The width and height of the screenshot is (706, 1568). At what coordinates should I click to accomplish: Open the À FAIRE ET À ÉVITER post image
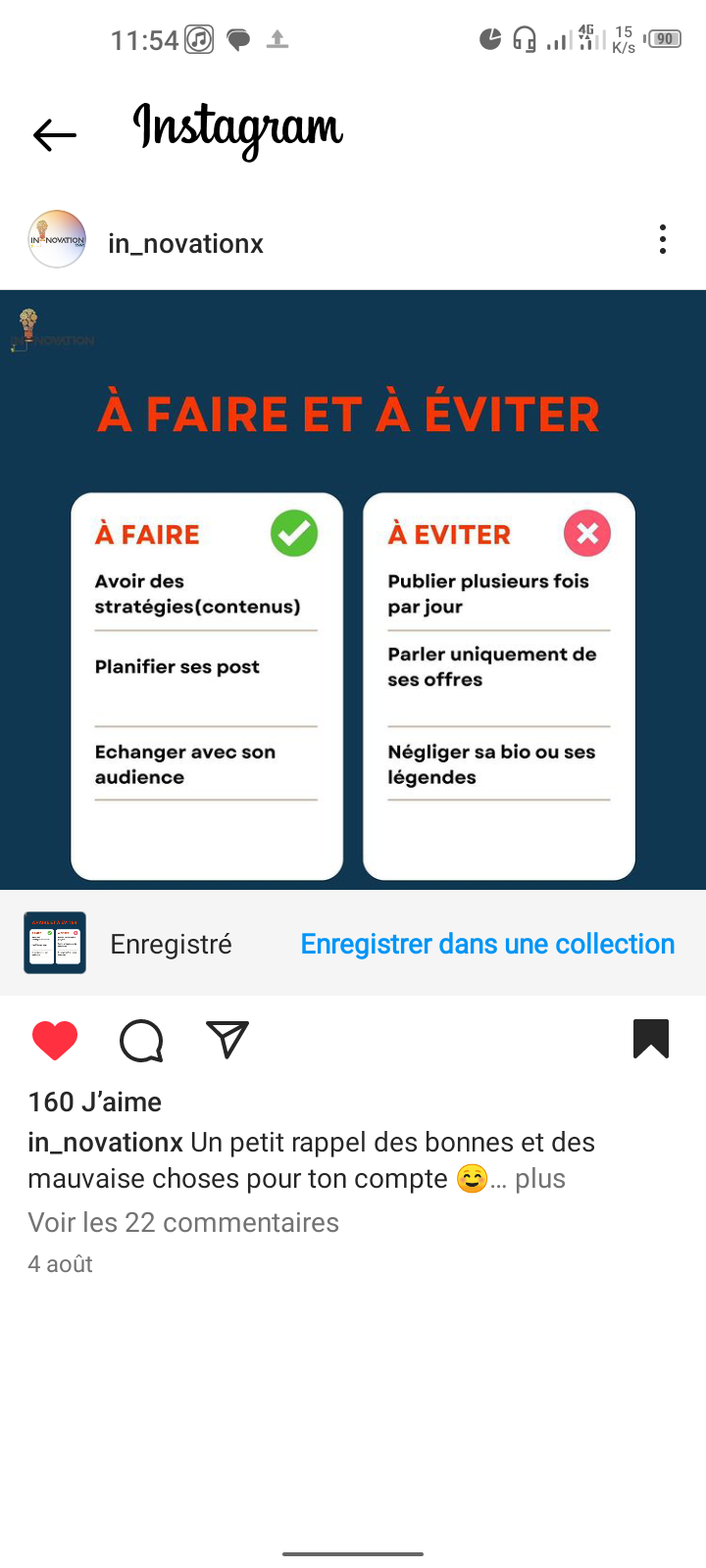[x=353, y=589]
